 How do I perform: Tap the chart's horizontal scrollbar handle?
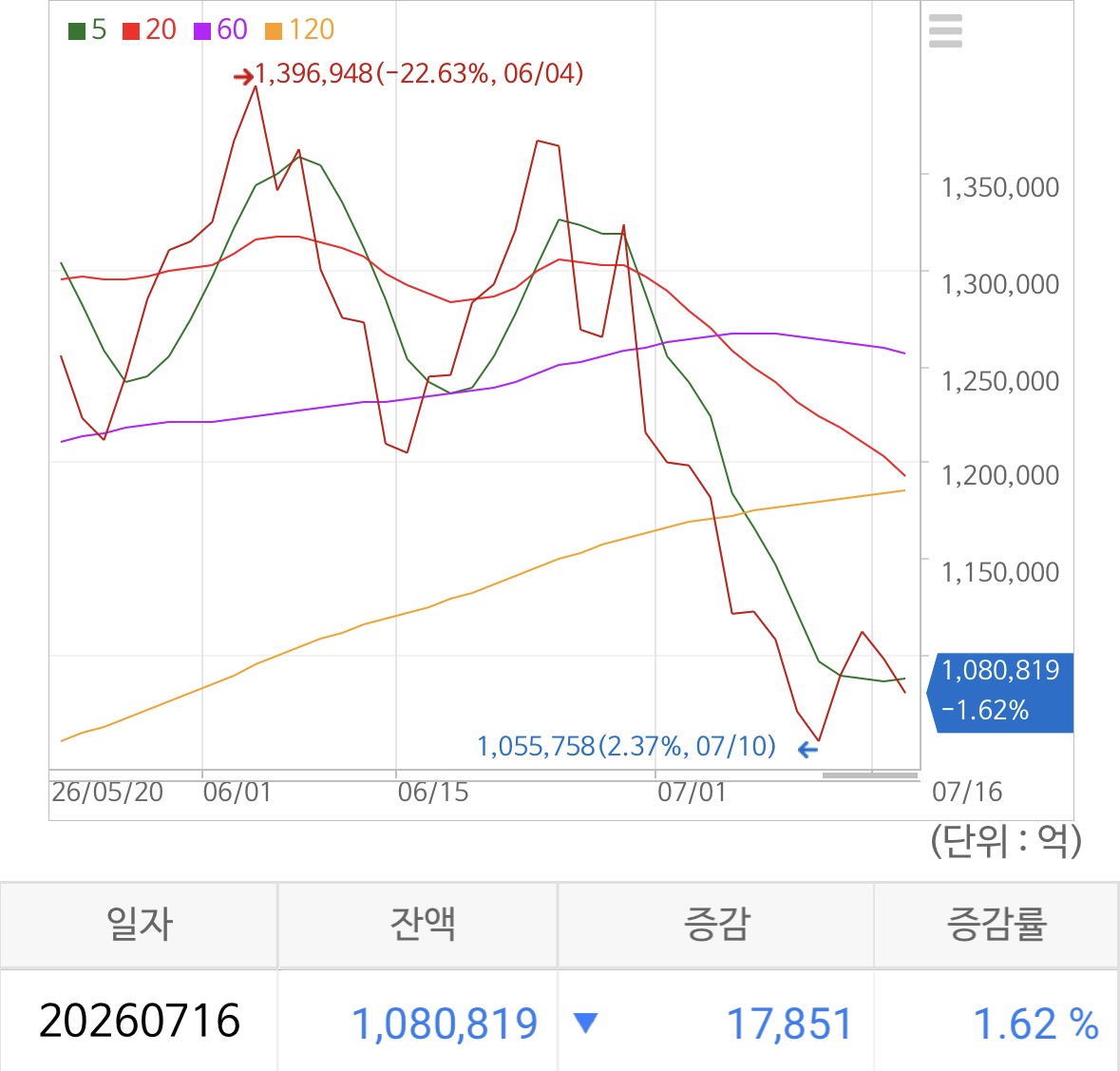point(870,775)
